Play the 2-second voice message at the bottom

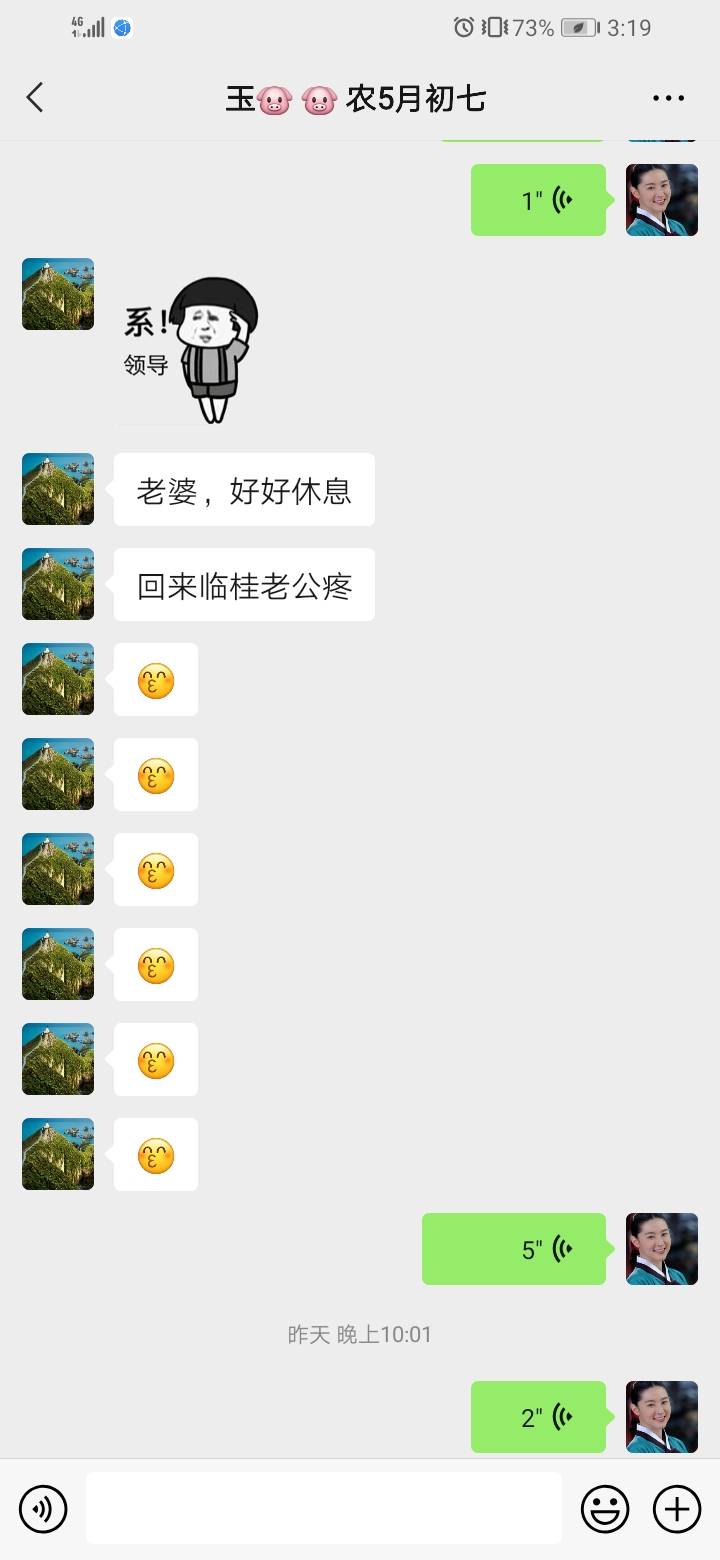[538, 1417]
